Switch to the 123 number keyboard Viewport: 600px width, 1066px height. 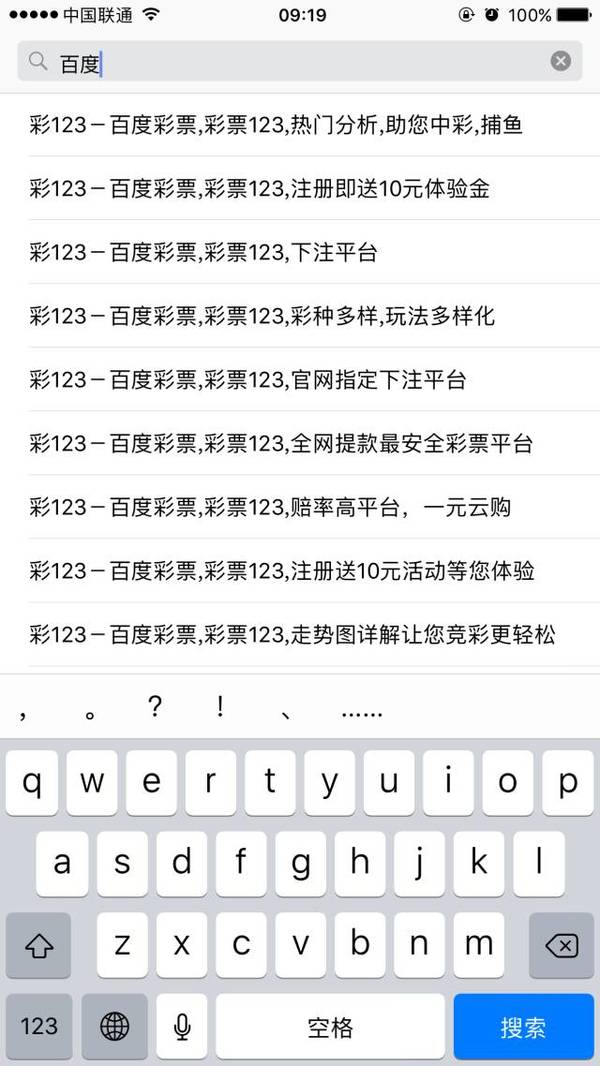39,1027
